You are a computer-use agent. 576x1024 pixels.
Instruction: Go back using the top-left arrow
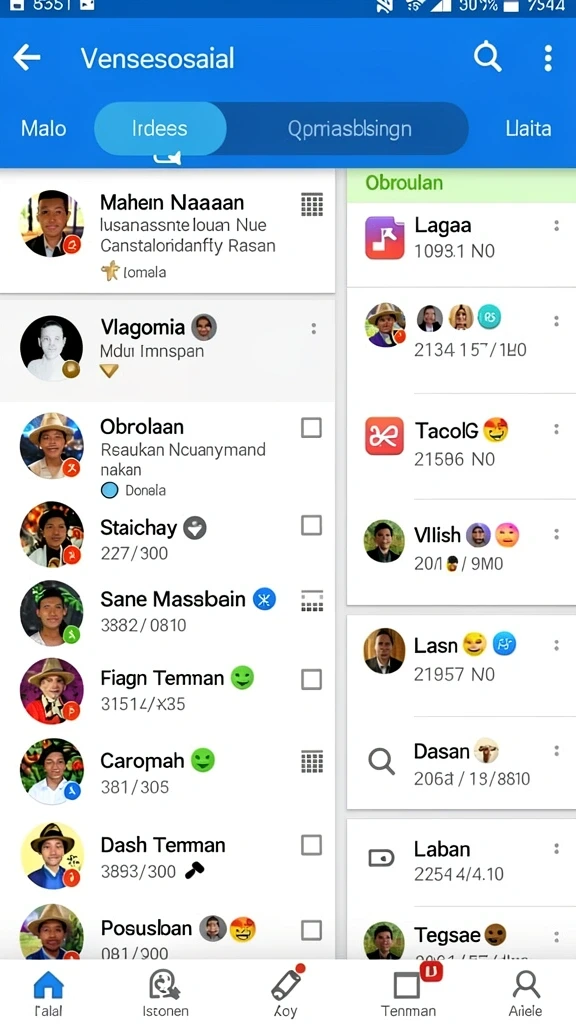27,58
